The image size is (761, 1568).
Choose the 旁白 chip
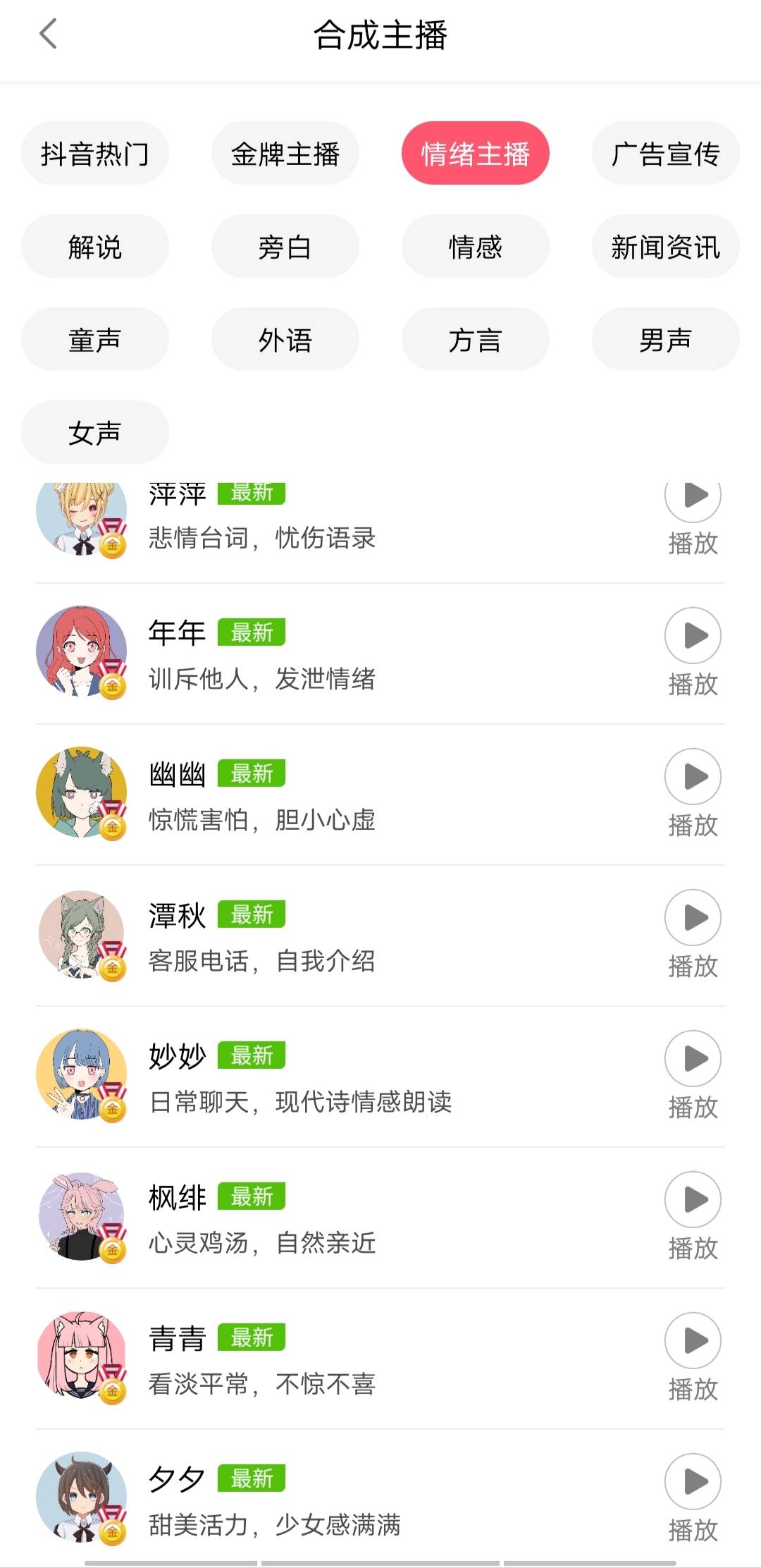click(x=285, y=246)
